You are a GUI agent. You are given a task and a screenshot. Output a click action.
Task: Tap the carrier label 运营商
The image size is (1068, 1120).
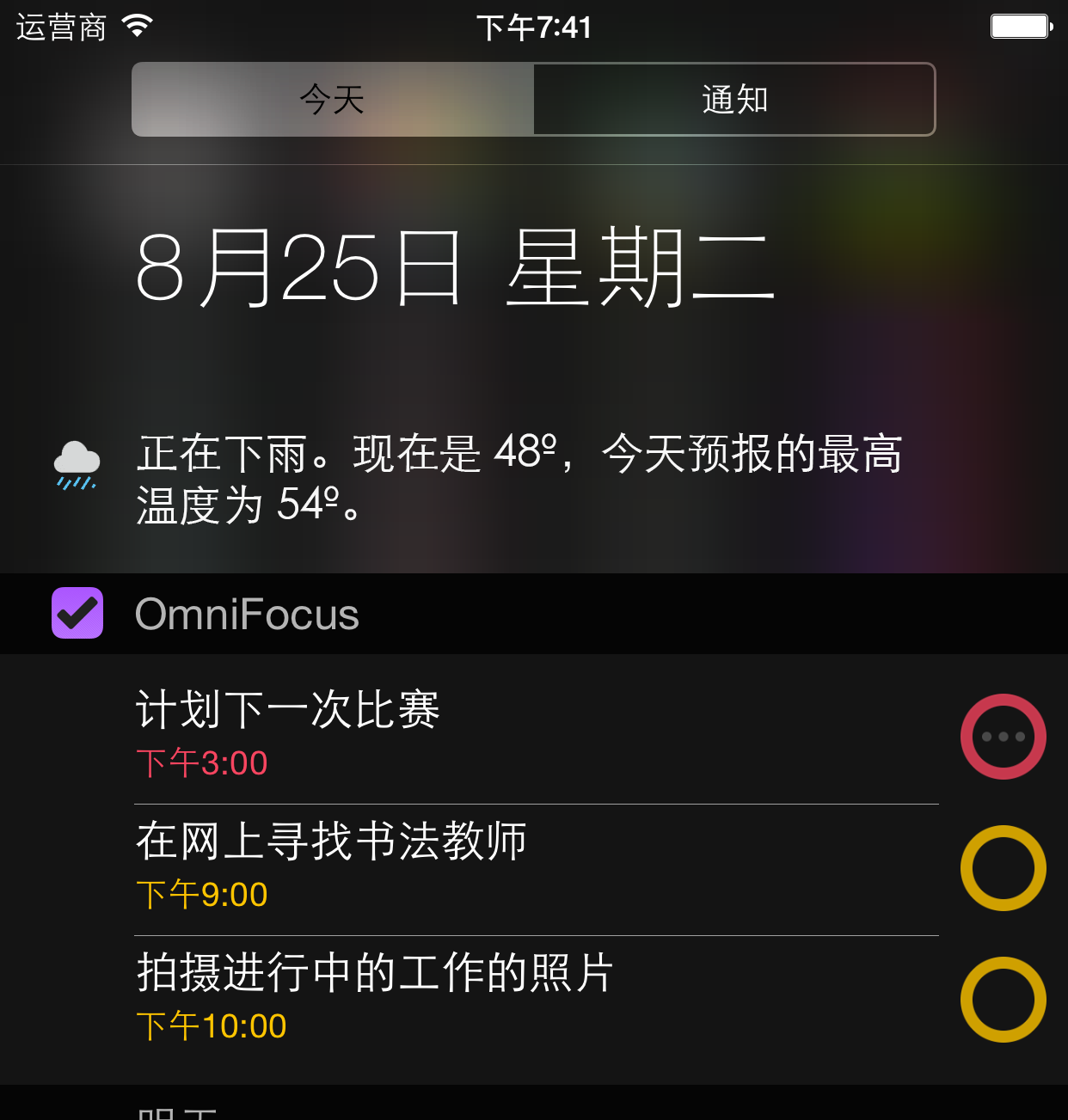click(x=60, y=27)
